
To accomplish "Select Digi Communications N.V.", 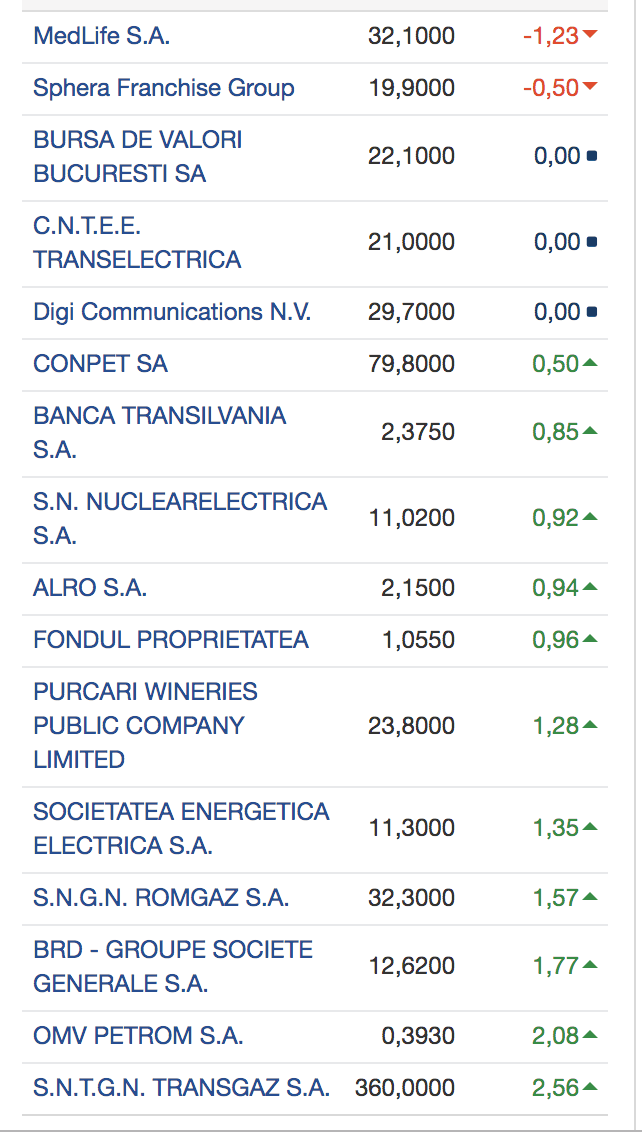I will tap(172, 312).
